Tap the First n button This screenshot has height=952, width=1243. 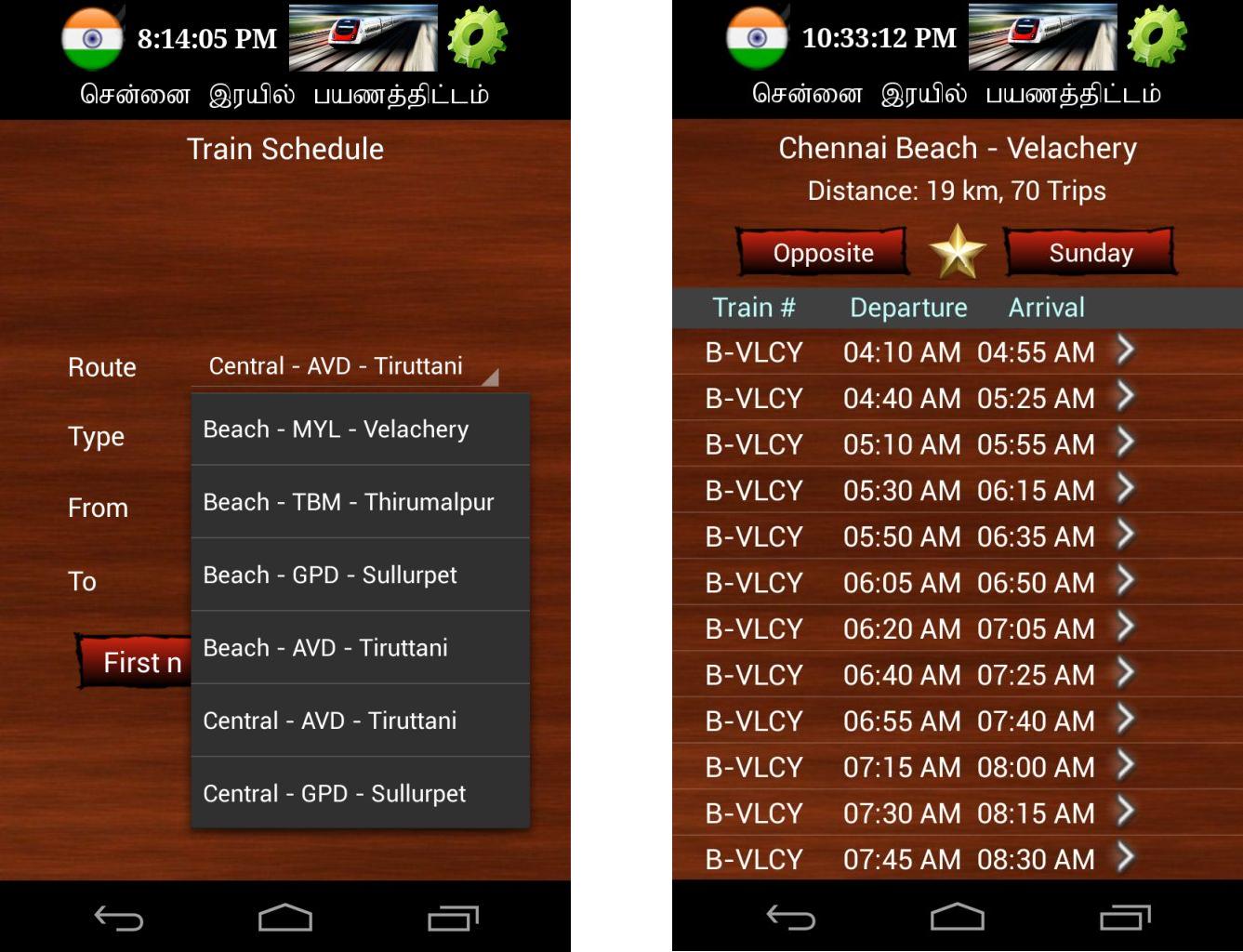(x=135, y=662)
